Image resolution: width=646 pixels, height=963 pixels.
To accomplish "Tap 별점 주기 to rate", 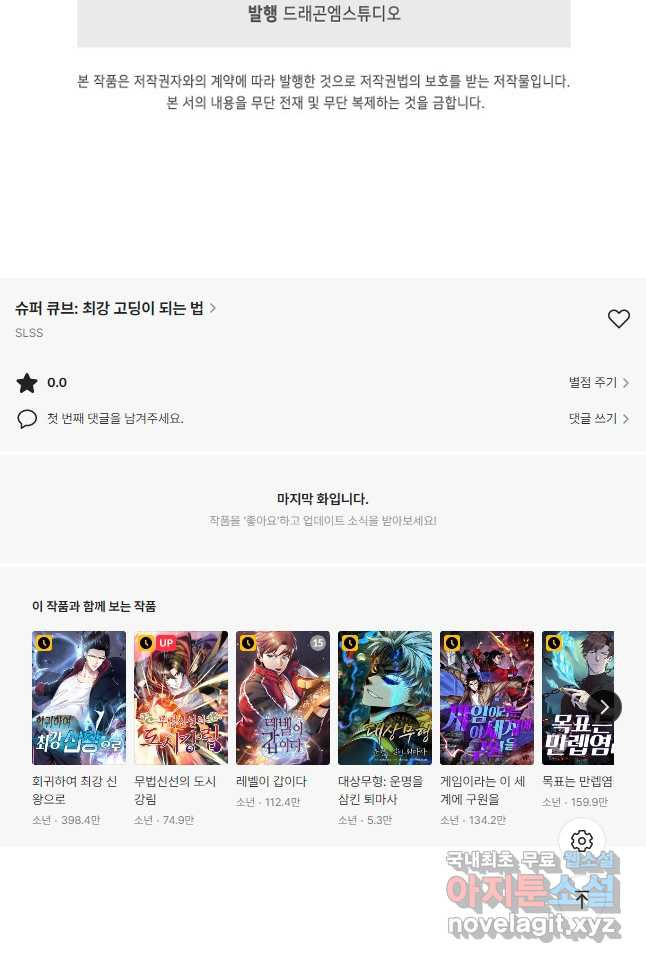I will (598, 383).
